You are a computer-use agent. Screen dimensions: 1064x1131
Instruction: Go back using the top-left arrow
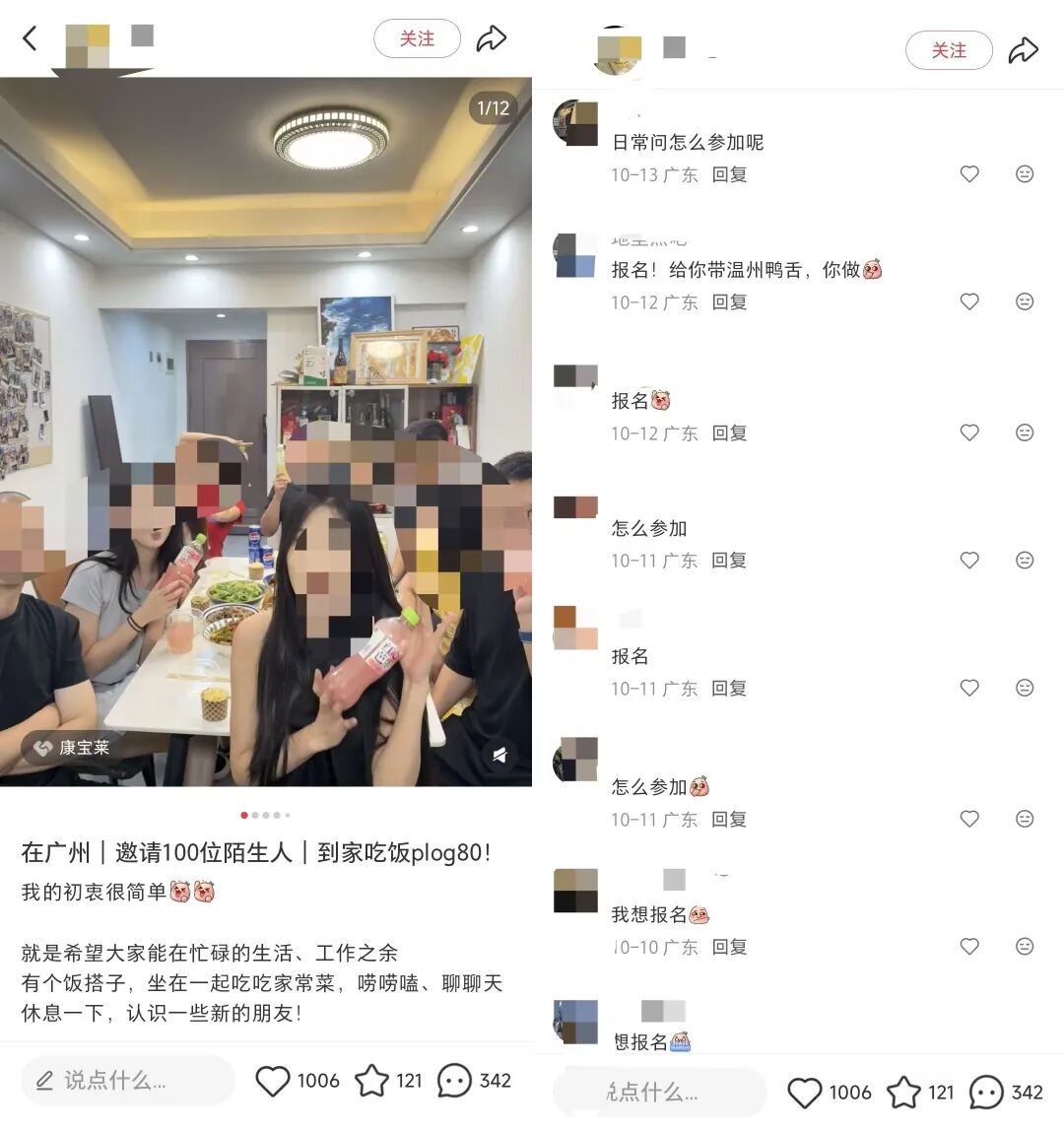30,38
